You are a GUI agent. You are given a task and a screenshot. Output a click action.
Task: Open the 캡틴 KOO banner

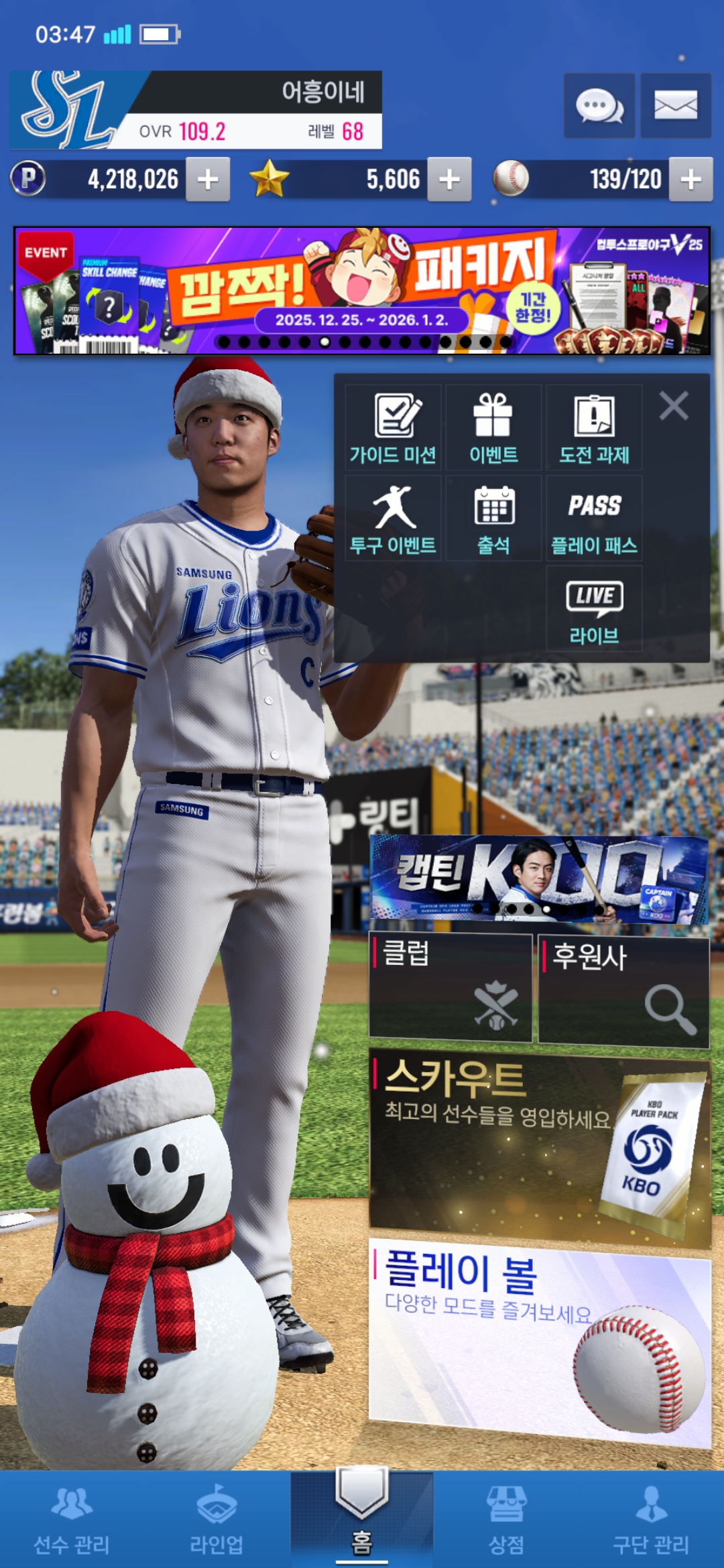(539, 879)
